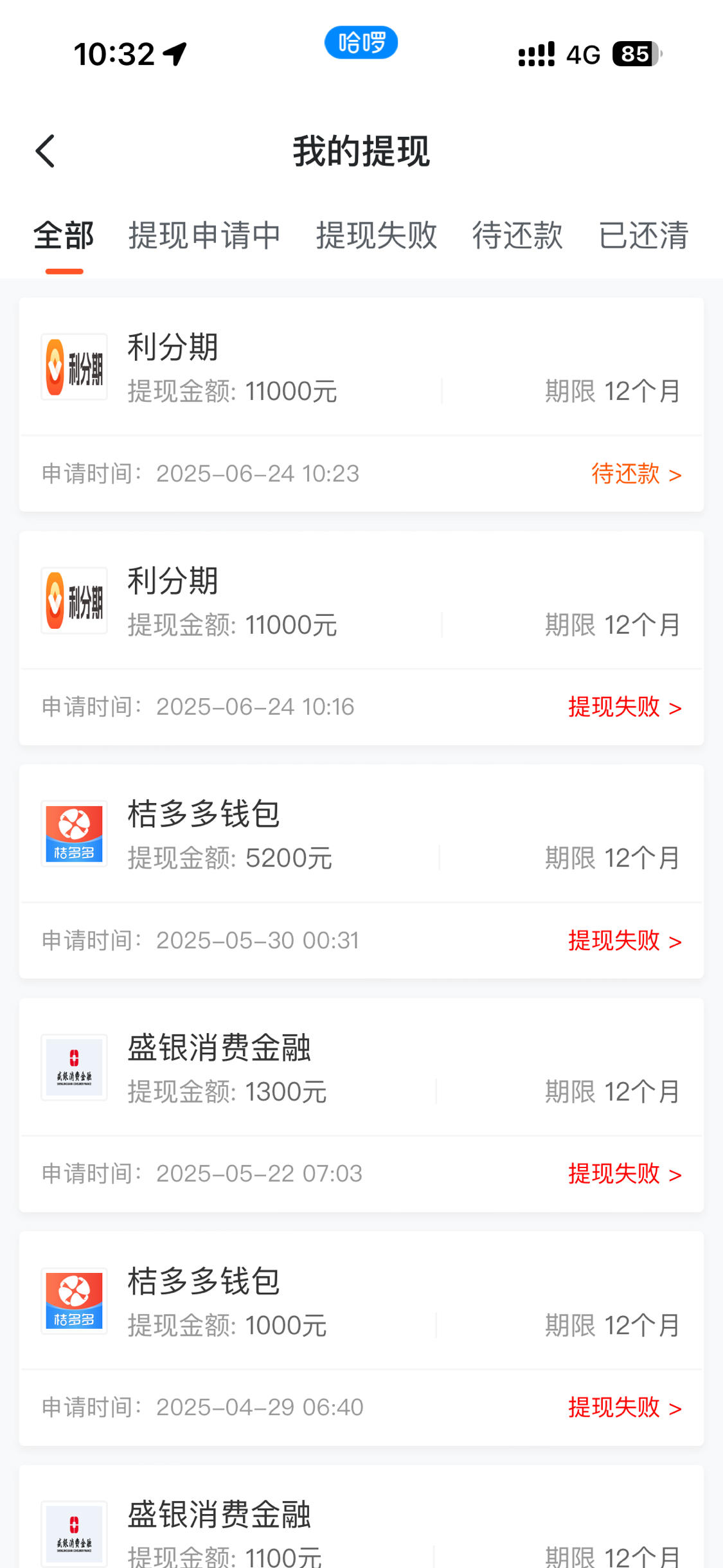Open 利分期 withdrawal applied at 10:16

pyautogui.click(x=361, y=638)
